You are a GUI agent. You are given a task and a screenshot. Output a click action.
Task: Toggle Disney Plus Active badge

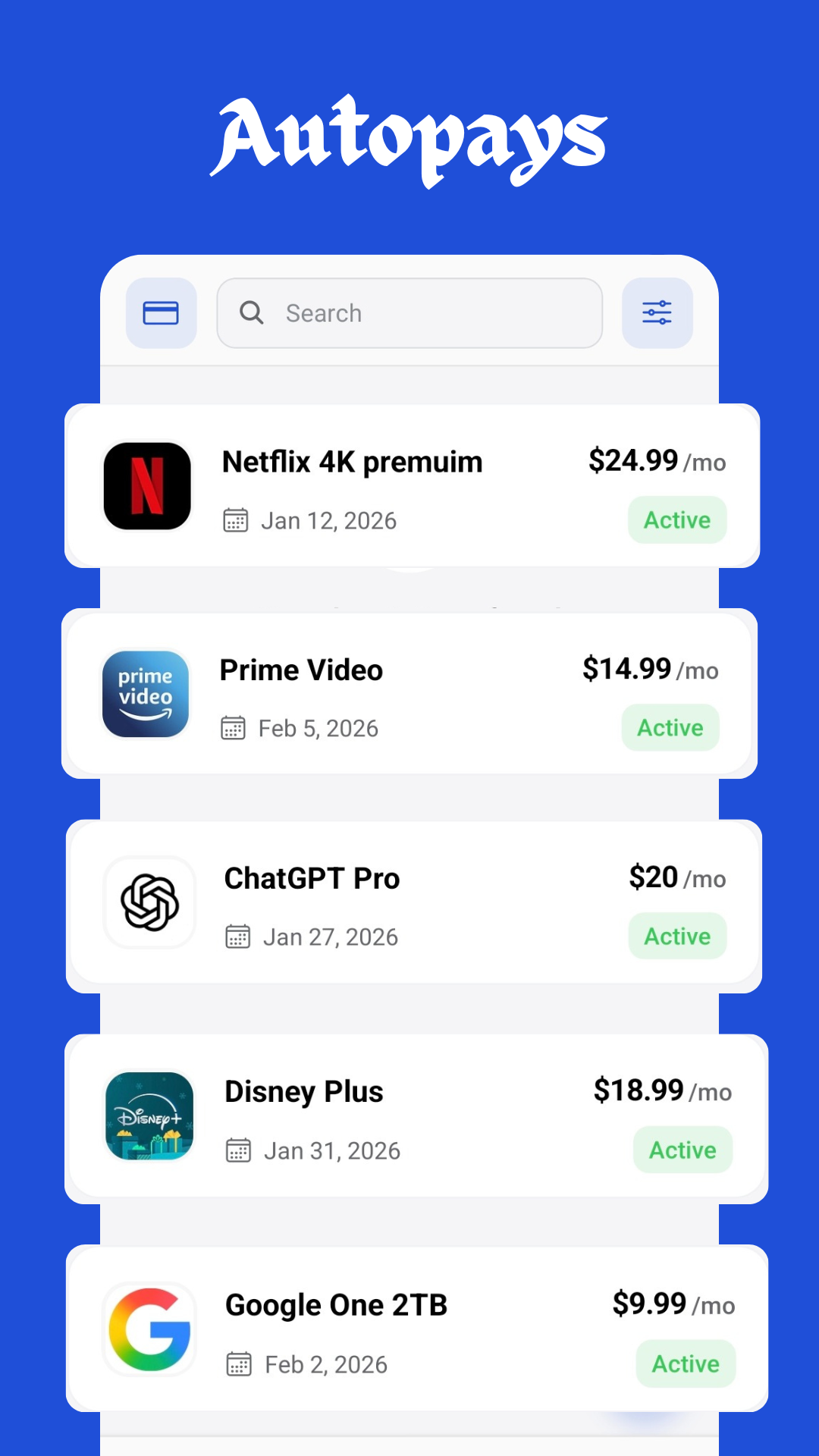[x=682, y=1150]
